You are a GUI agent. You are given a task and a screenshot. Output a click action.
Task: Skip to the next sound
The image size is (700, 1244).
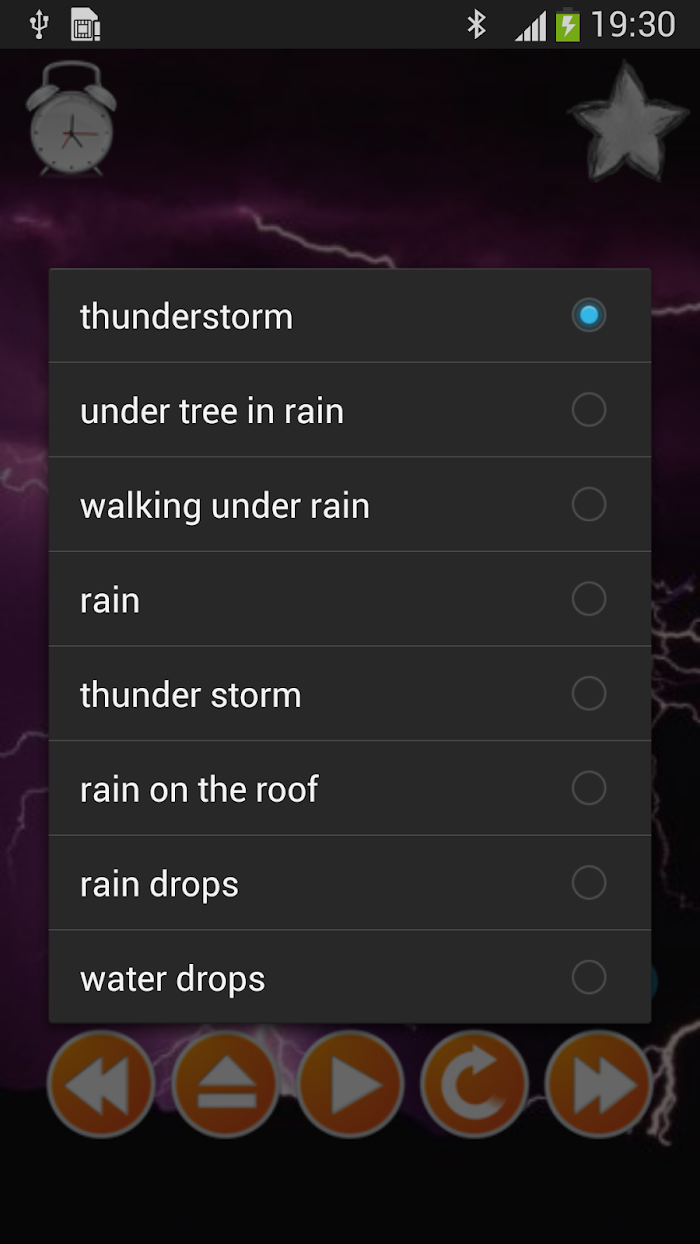click(598, 1085)
